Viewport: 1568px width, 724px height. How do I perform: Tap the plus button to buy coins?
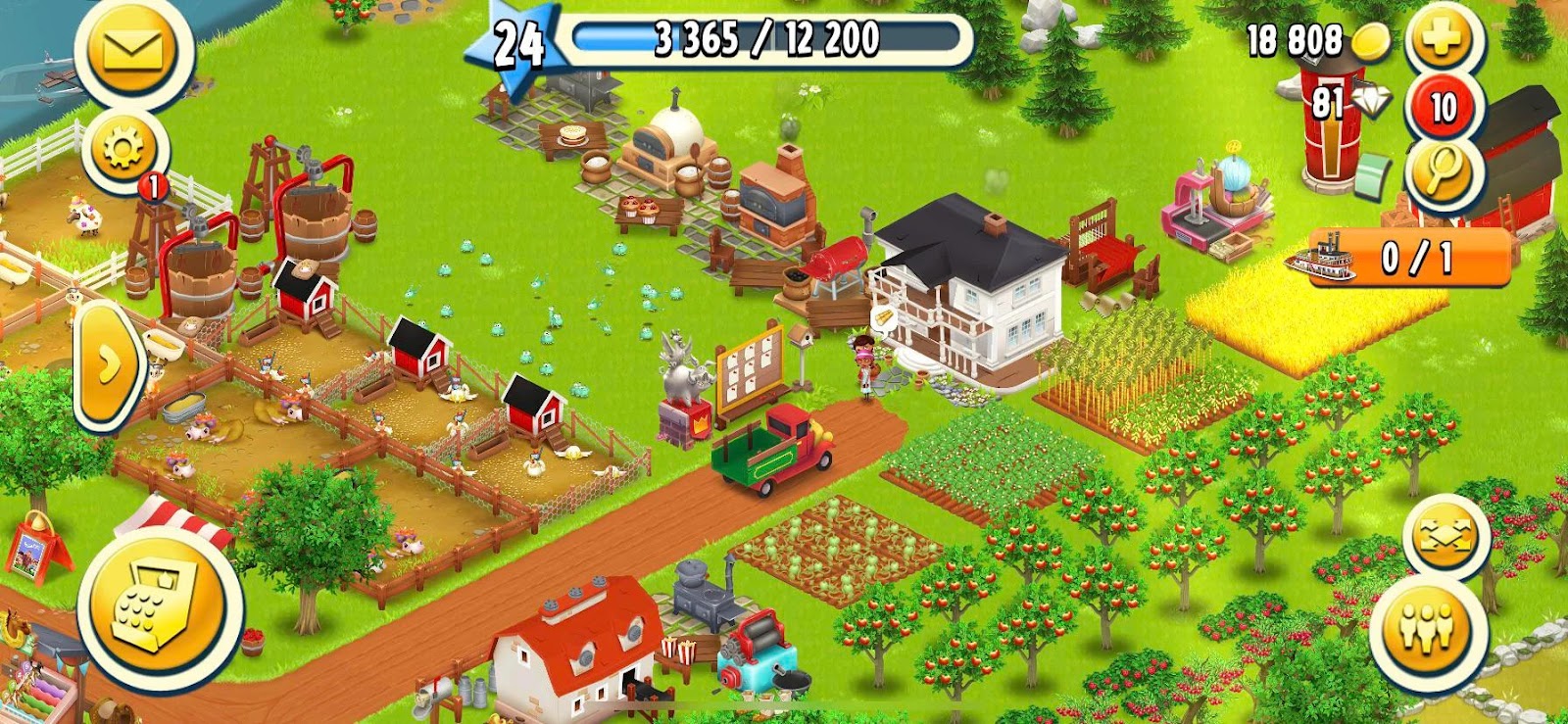[x=1442, y=39]
